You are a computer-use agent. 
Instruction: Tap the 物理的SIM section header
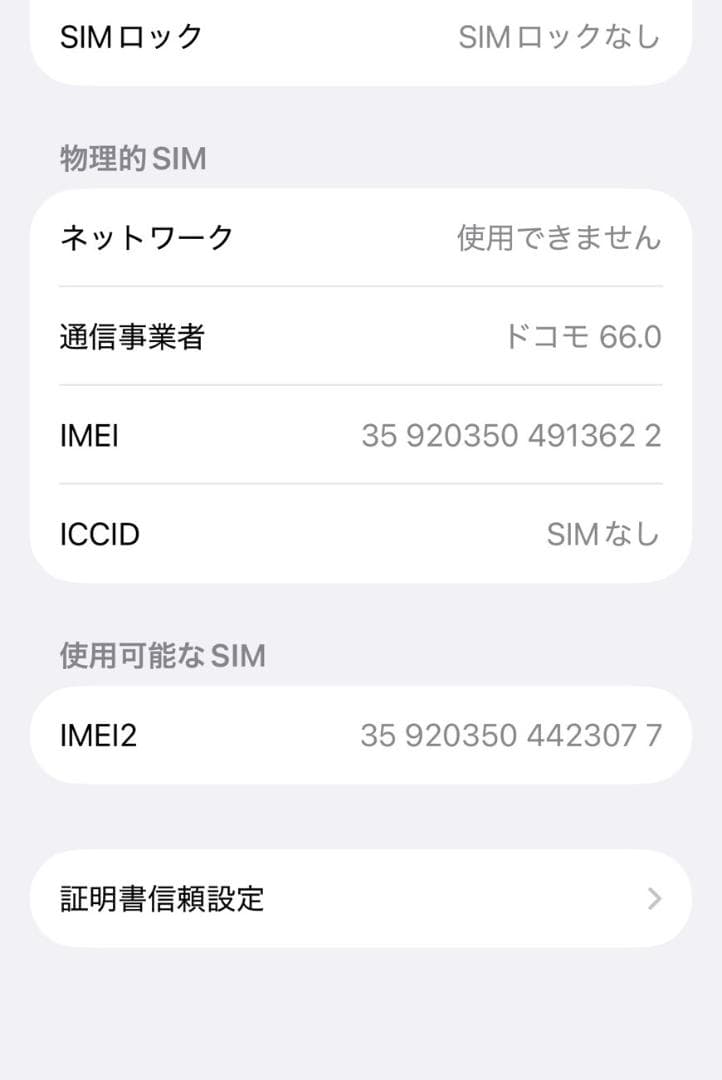(133, 158)
